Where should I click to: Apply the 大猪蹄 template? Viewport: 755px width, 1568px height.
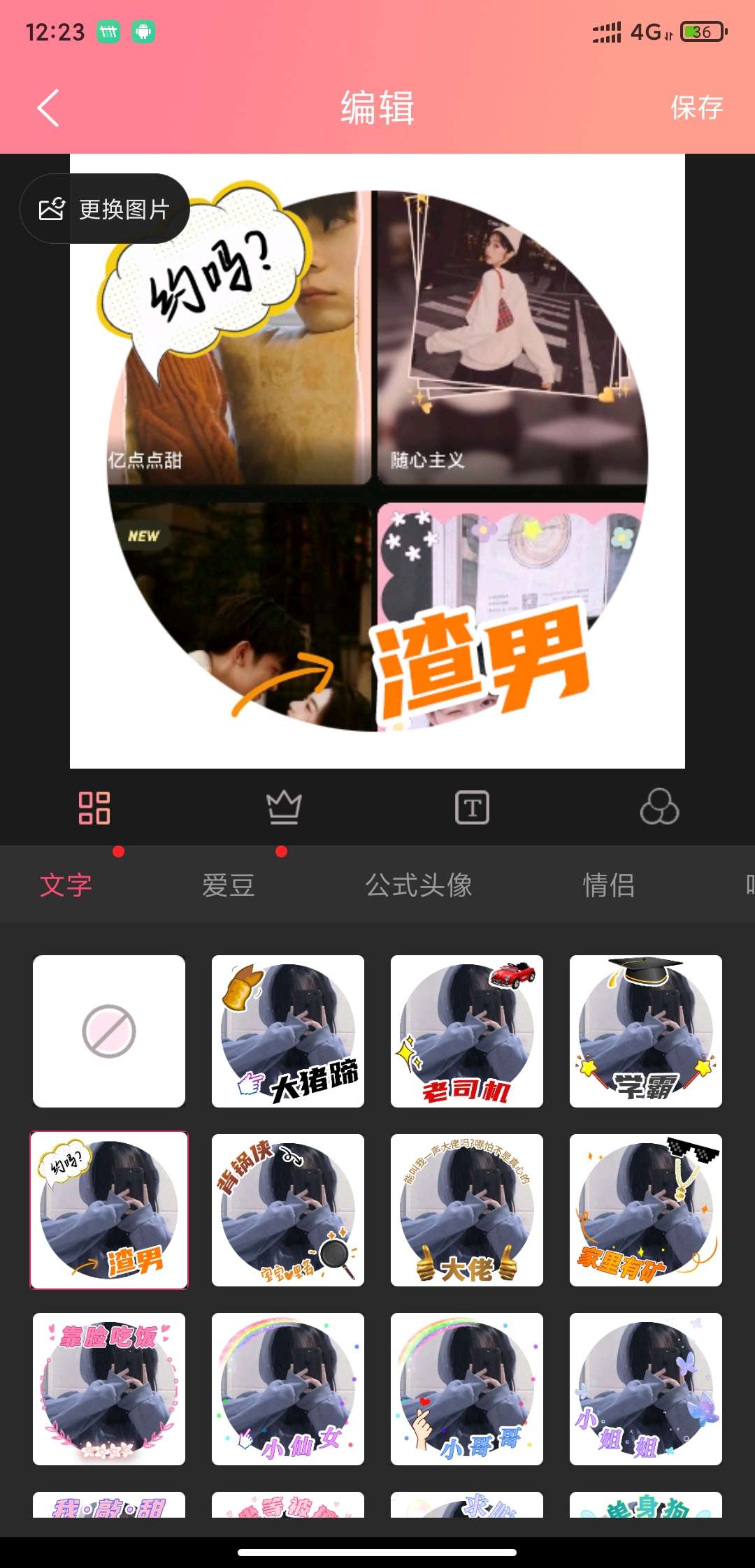288,1031
